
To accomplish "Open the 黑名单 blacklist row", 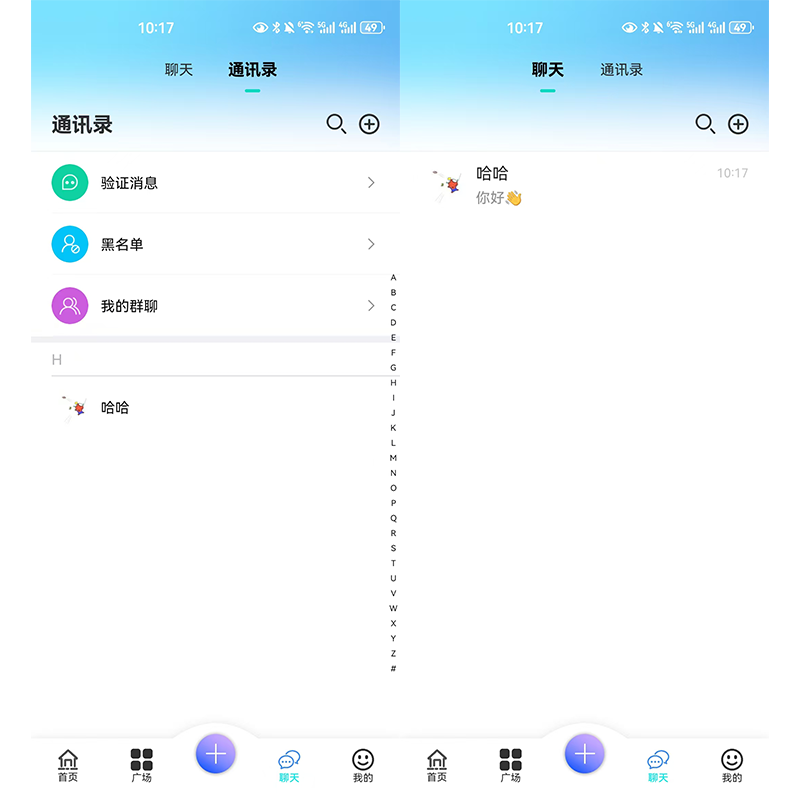I will tap(215, 244).
